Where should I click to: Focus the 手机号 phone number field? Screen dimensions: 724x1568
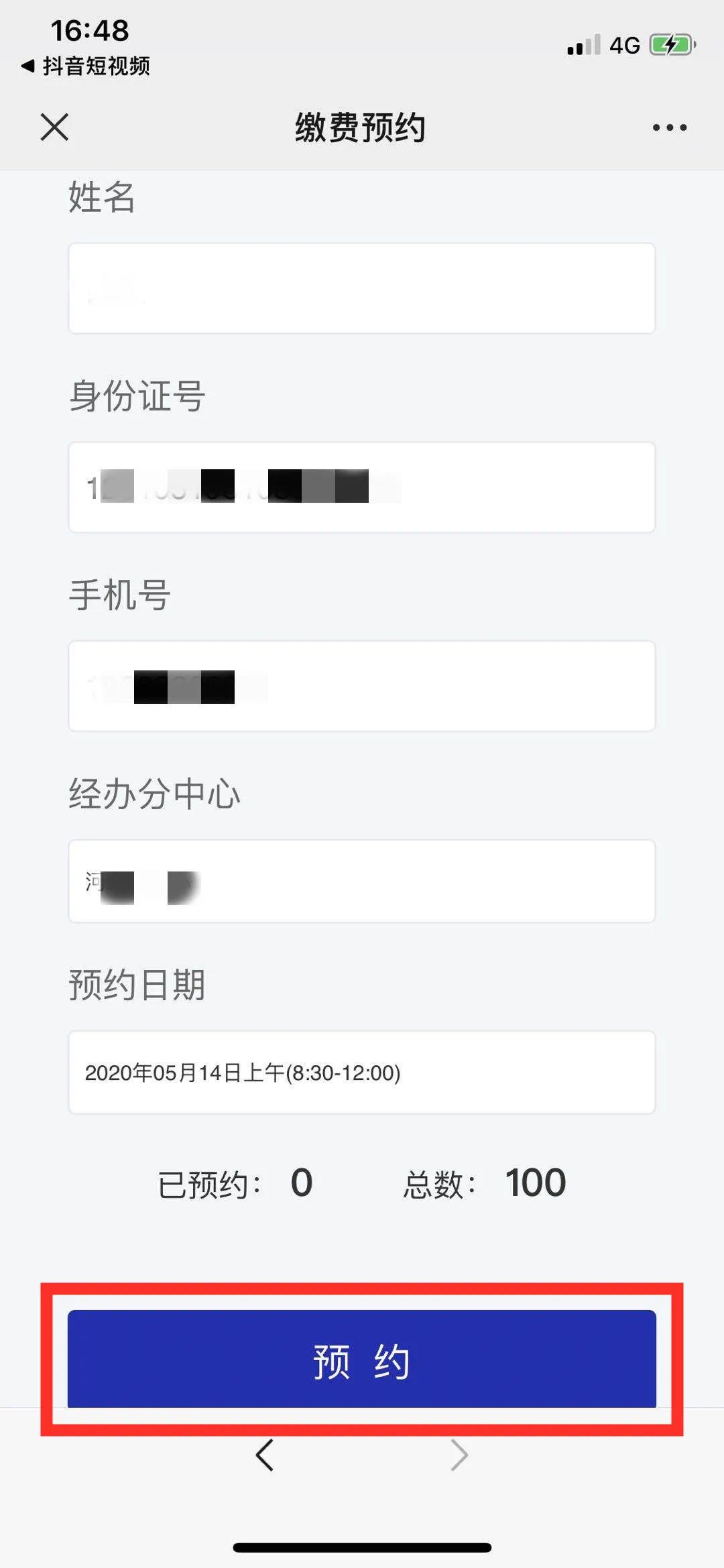point(361,686)
